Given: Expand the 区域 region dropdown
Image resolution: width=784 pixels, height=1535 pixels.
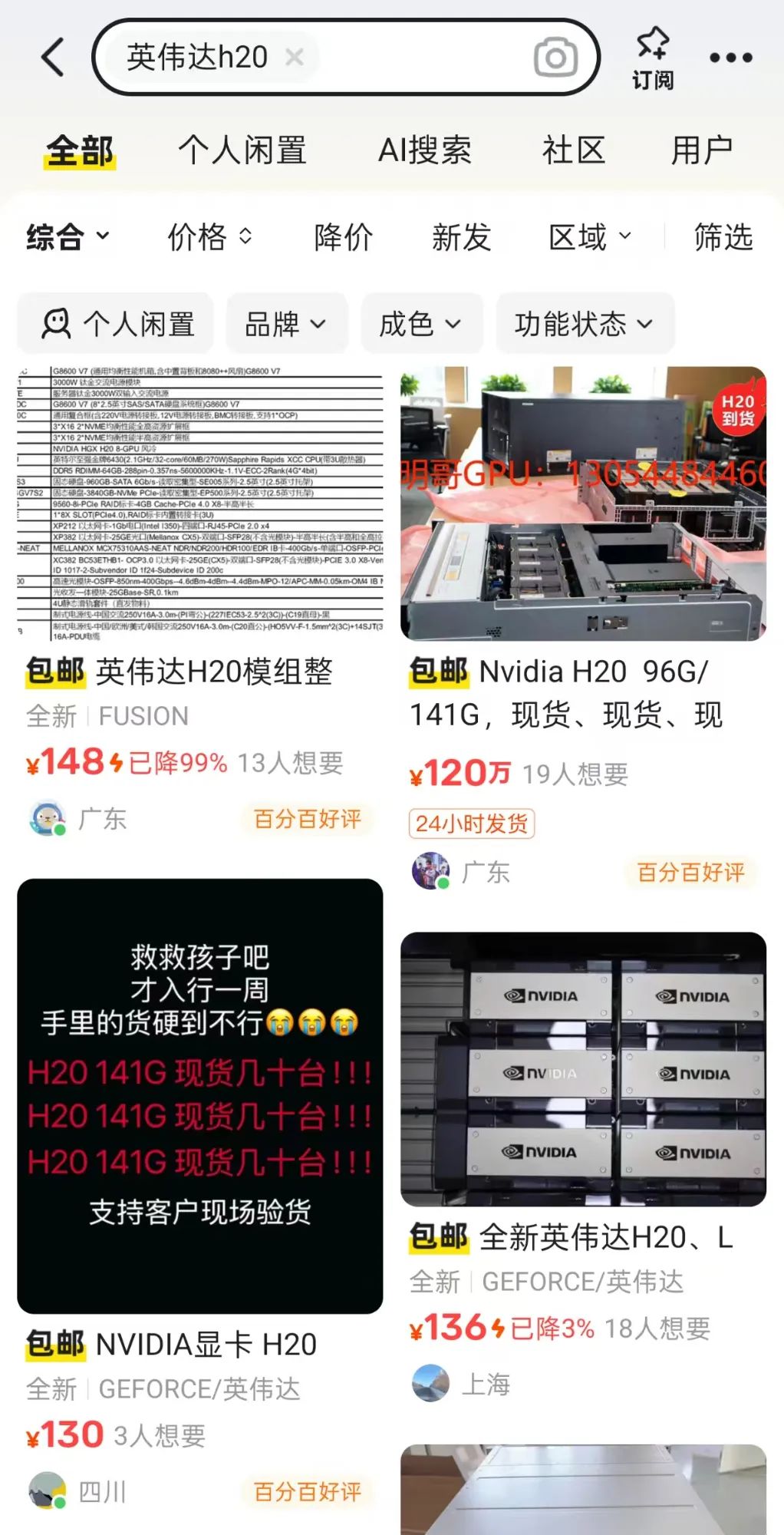Looking at the screenshot, I should pos(589,237).
